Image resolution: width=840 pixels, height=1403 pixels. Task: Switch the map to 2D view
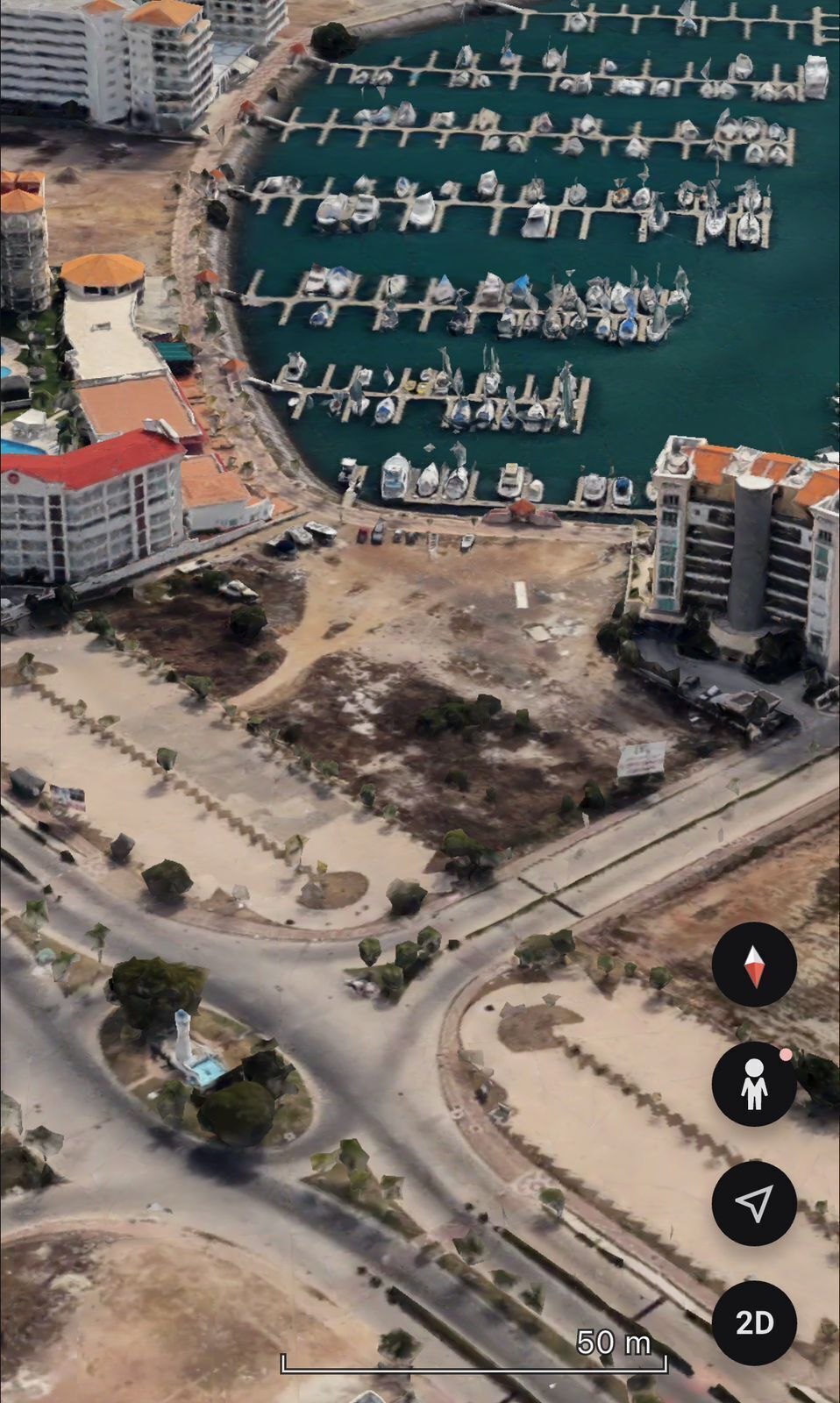(754, 1322)
